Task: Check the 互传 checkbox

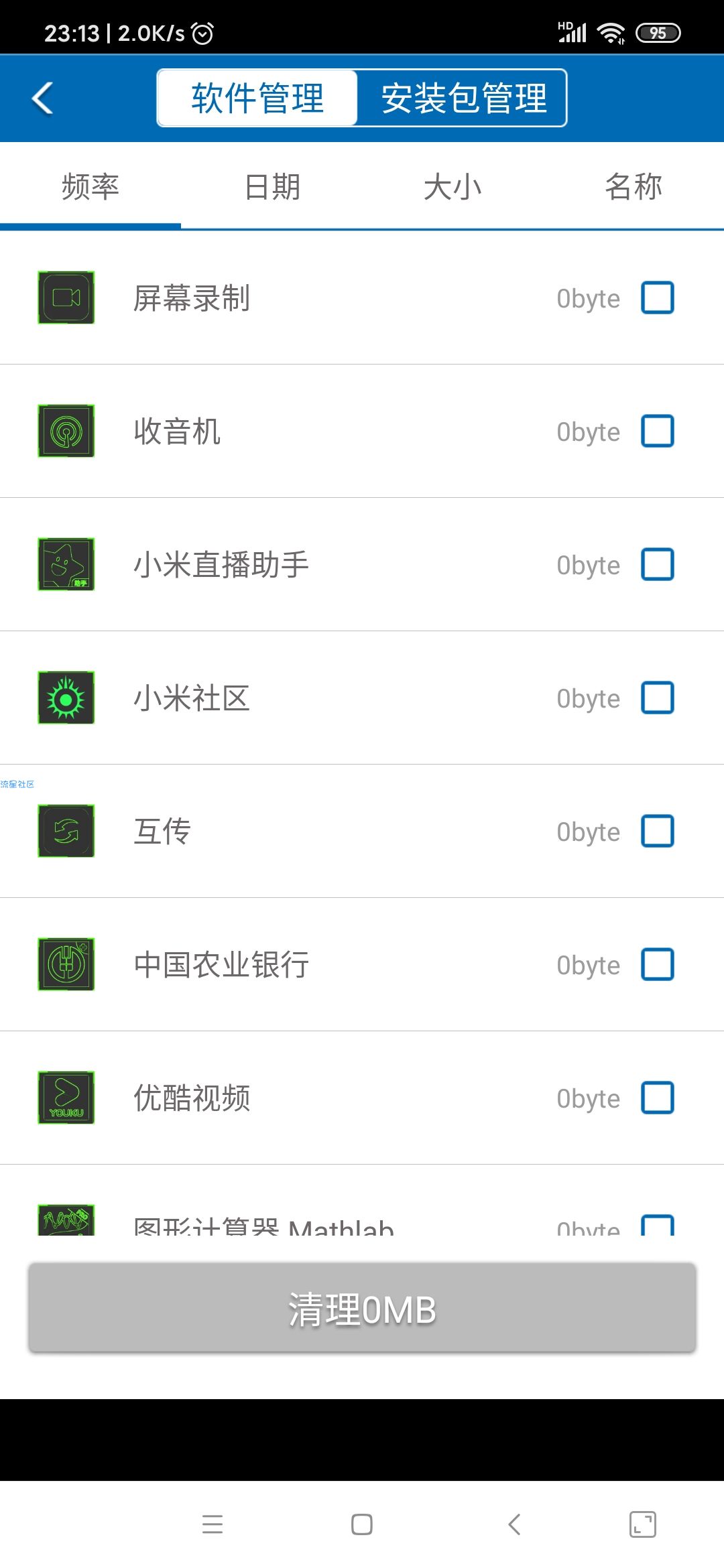Action: (658, 831)
